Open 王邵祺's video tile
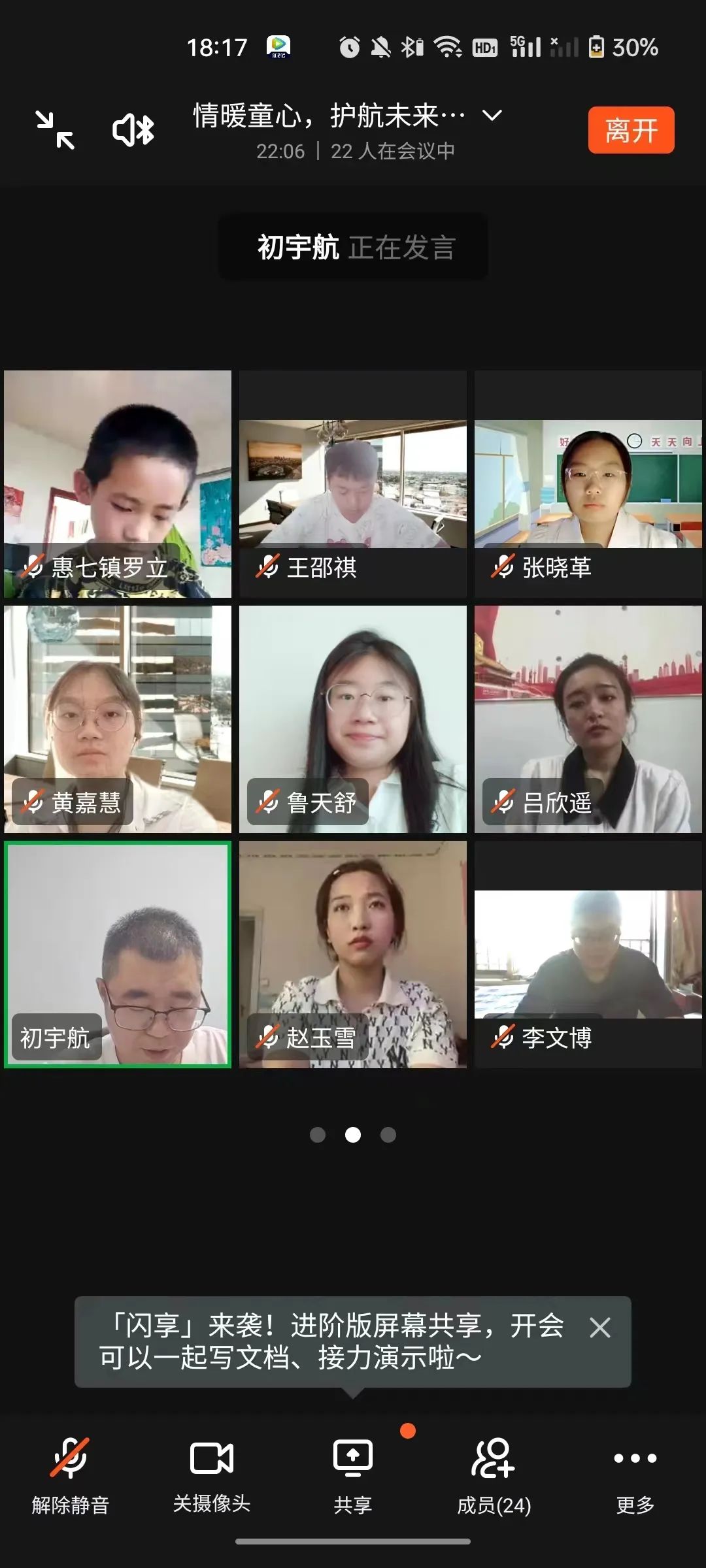 (x=353, y=484)
